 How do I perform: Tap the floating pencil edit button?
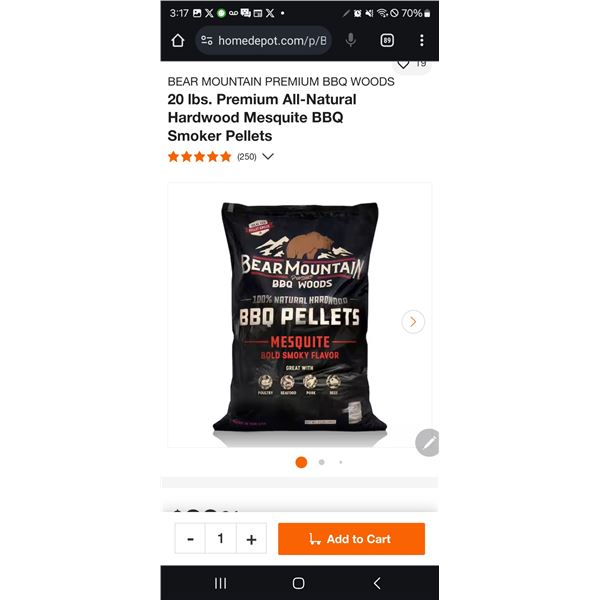pos(428,441)
